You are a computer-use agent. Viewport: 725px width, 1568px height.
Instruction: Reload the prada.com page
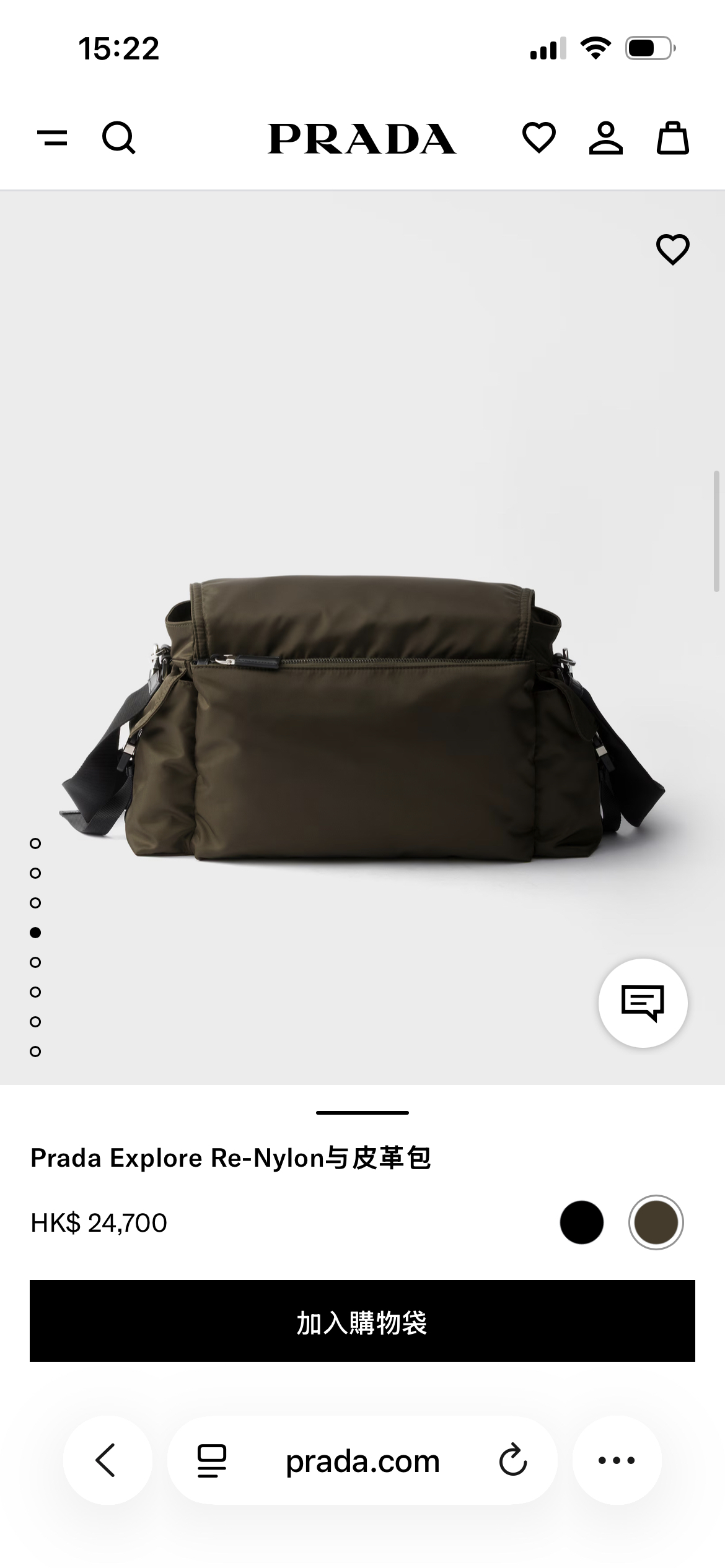tap(513, 1460)
